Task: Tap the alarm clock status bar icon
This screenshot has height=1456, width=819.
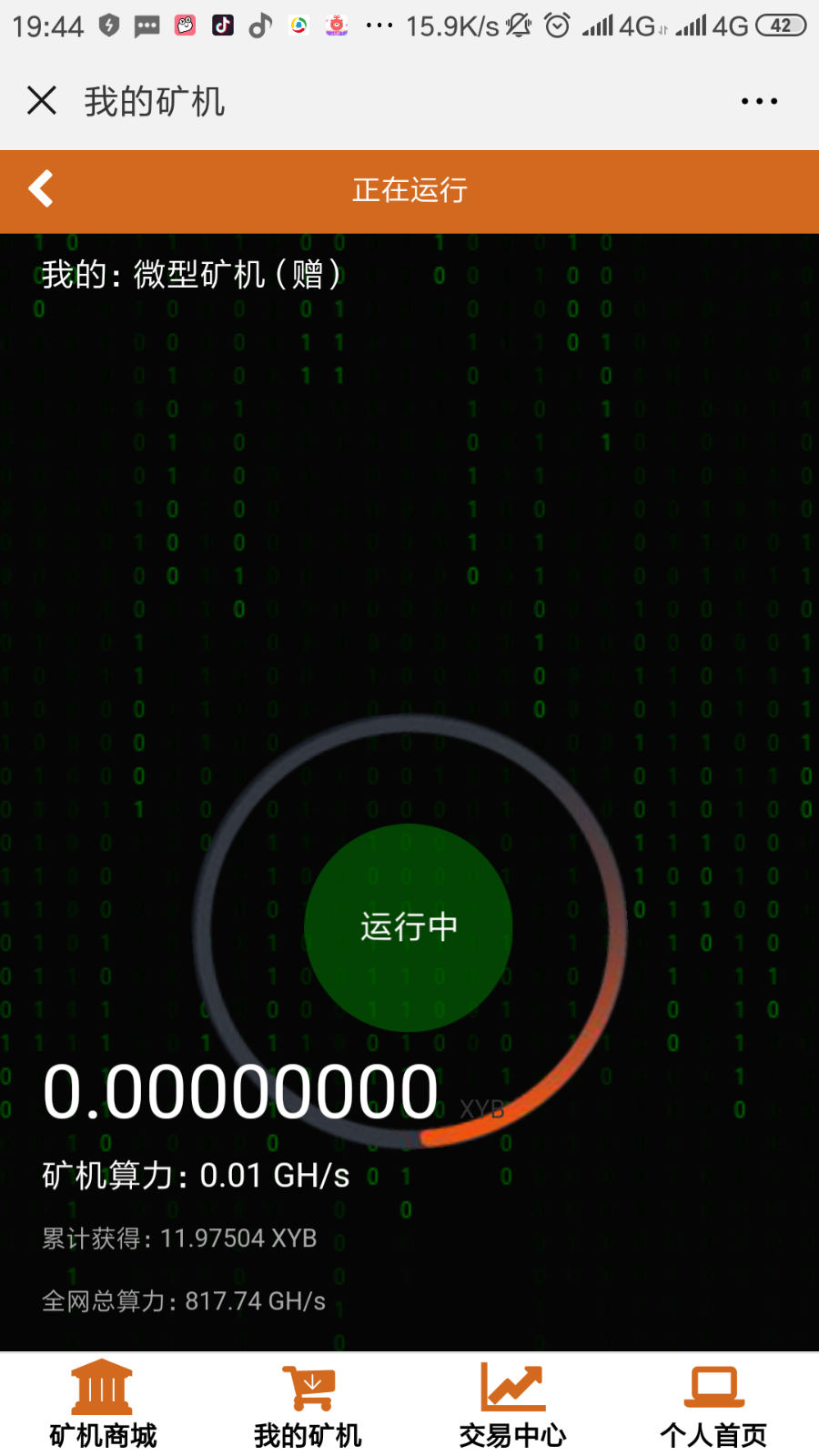Action: click(555, 26)
